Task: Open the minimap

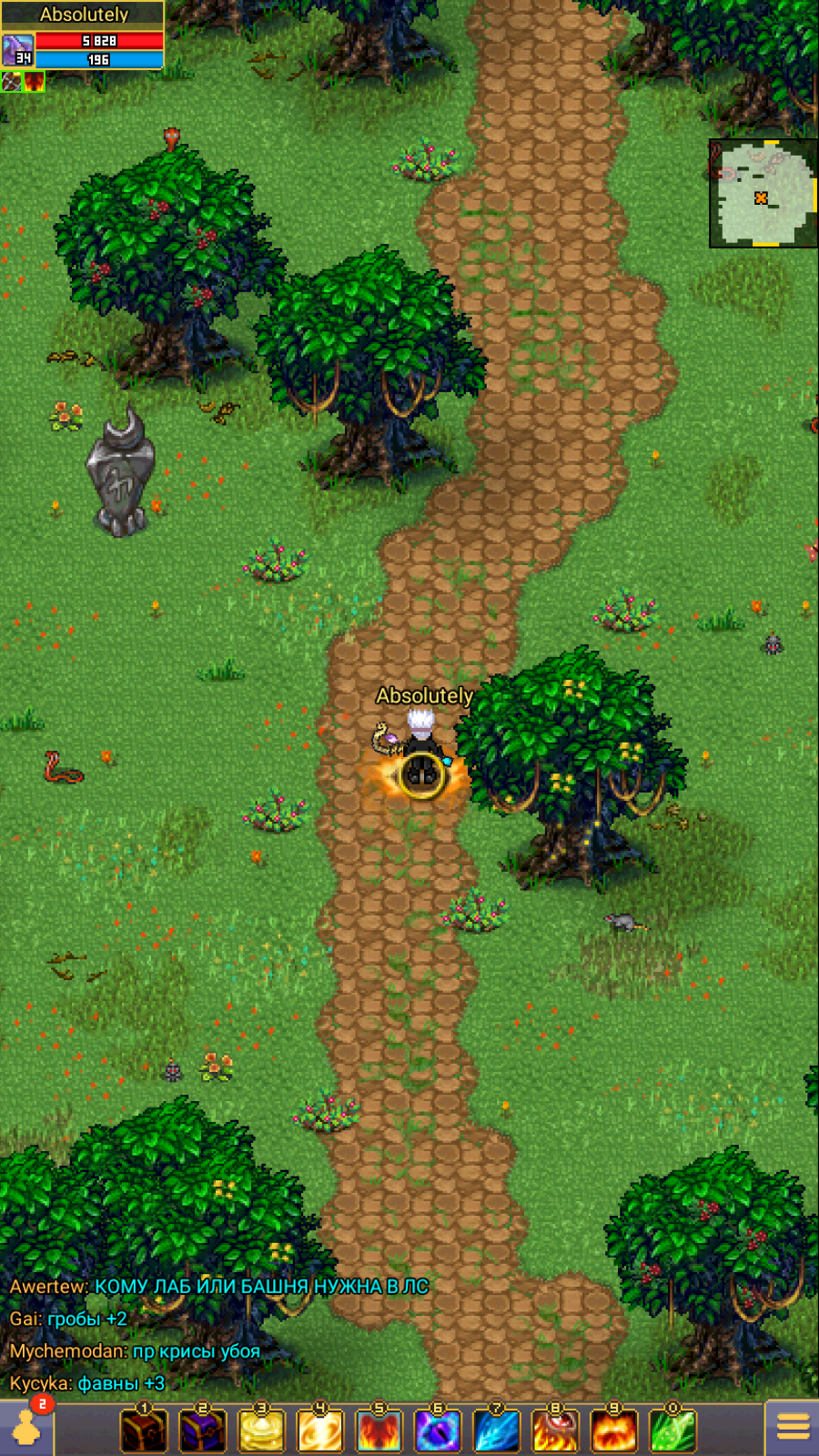Action: [763, 193]
